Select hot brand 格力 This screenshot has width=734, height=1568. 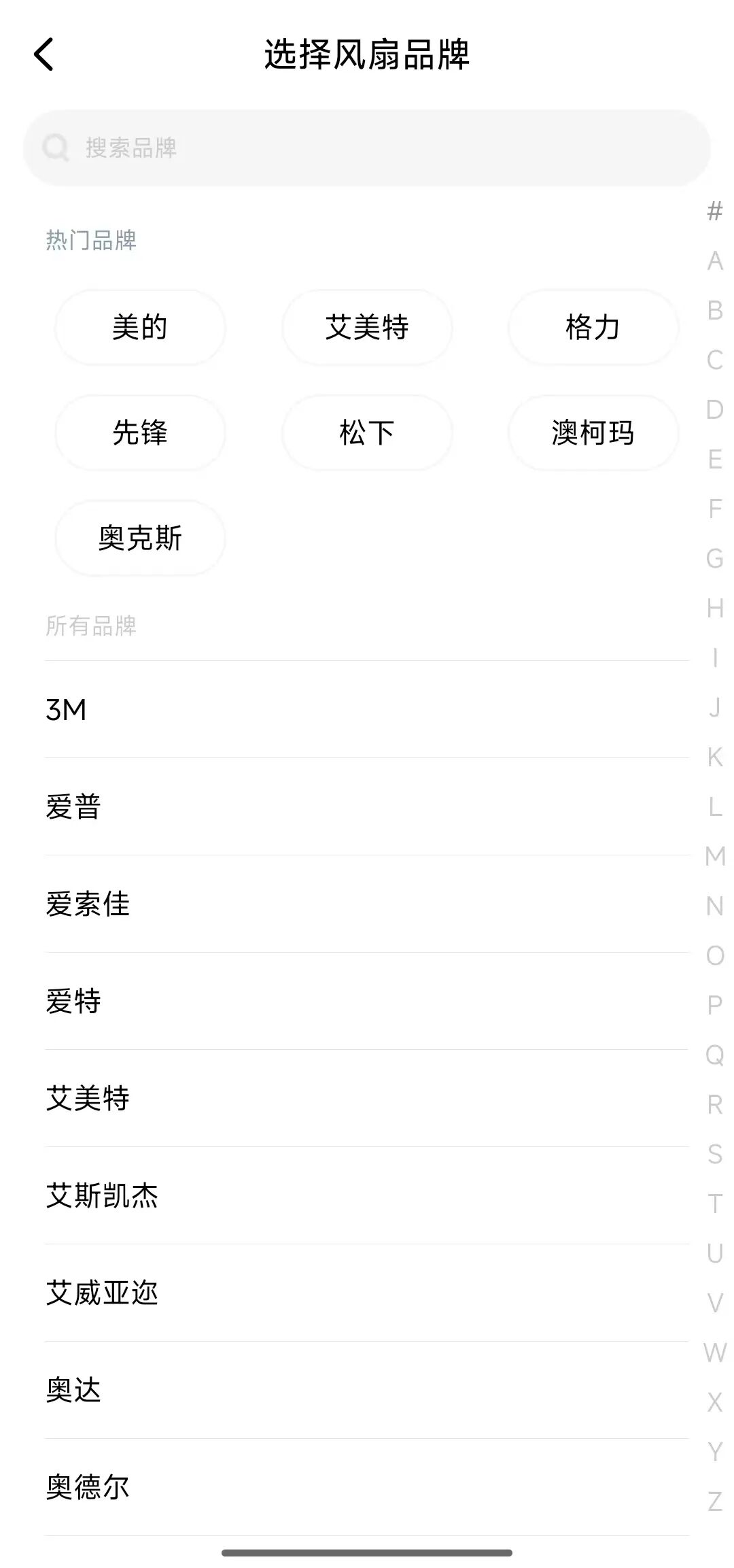click(593, 327)
